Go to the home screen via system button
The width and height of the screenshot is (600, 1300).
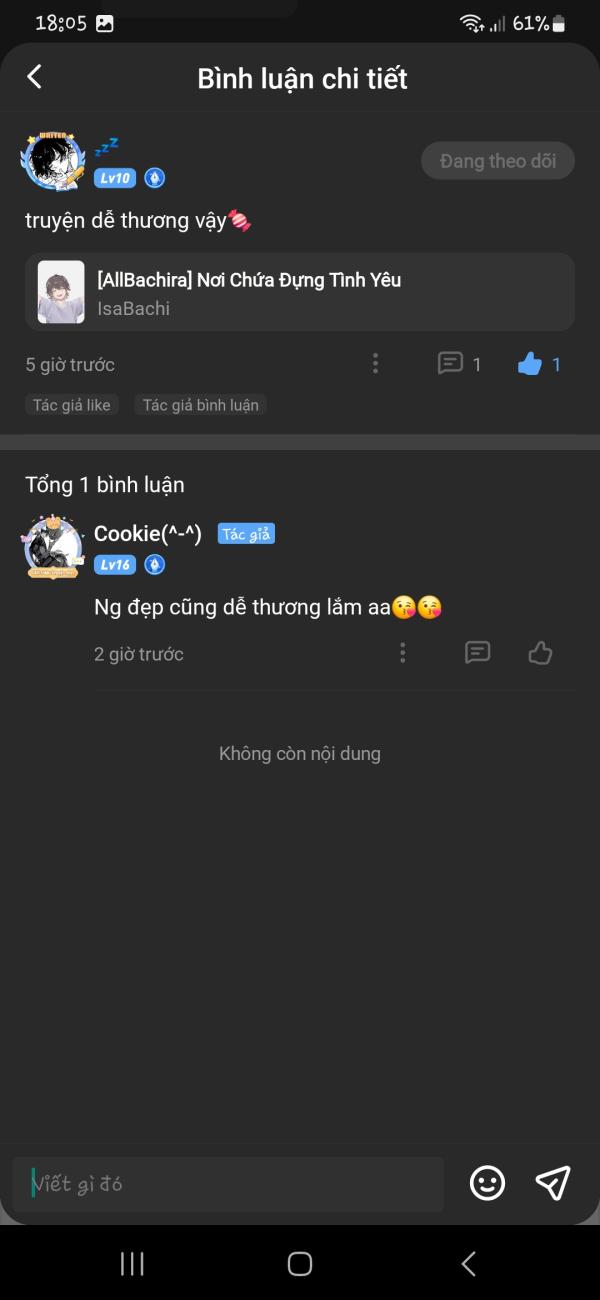300,1263
